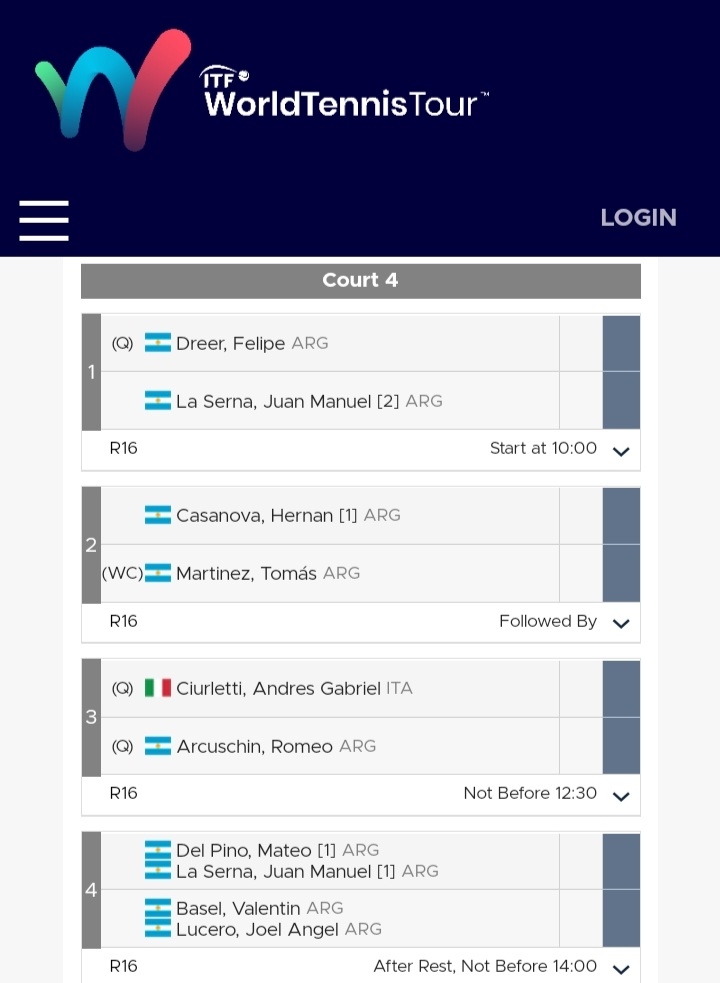Image resolution: width=720 pixels, height=983 pixels.
Task: Expand the Dreer vs La Serna match details
Action: coord(621,450)
